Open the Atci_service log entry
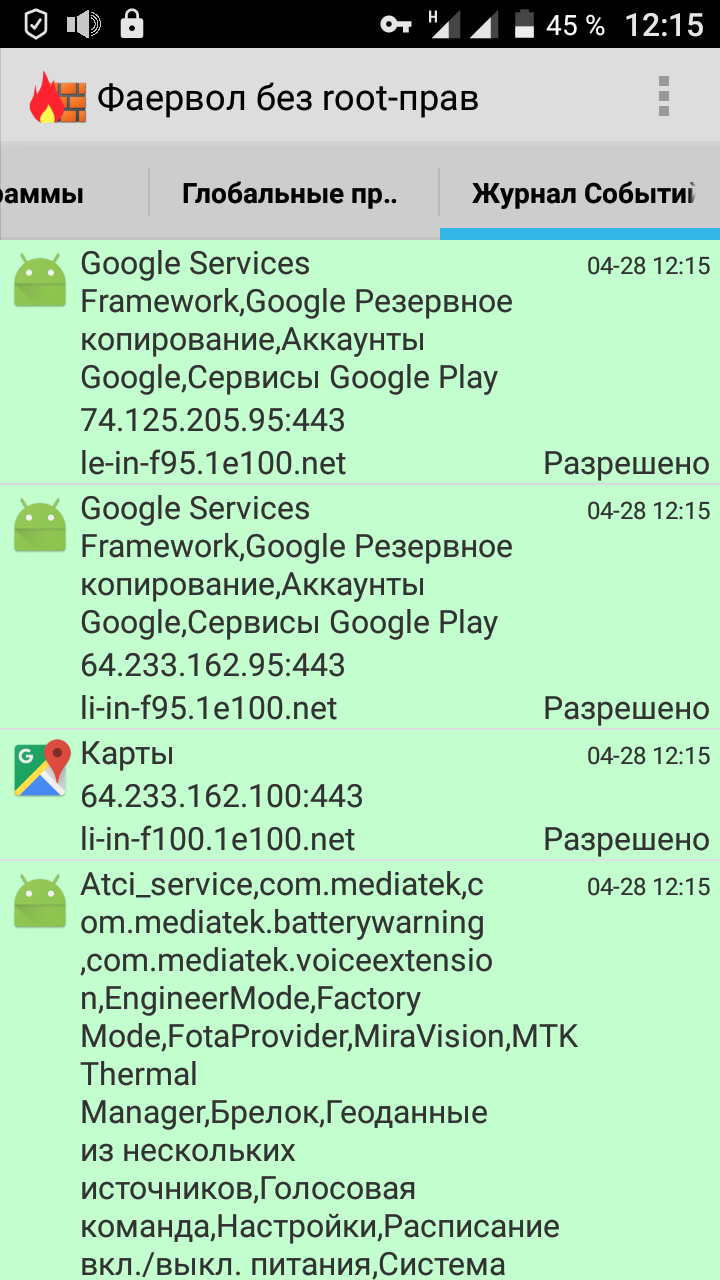 360,1070
